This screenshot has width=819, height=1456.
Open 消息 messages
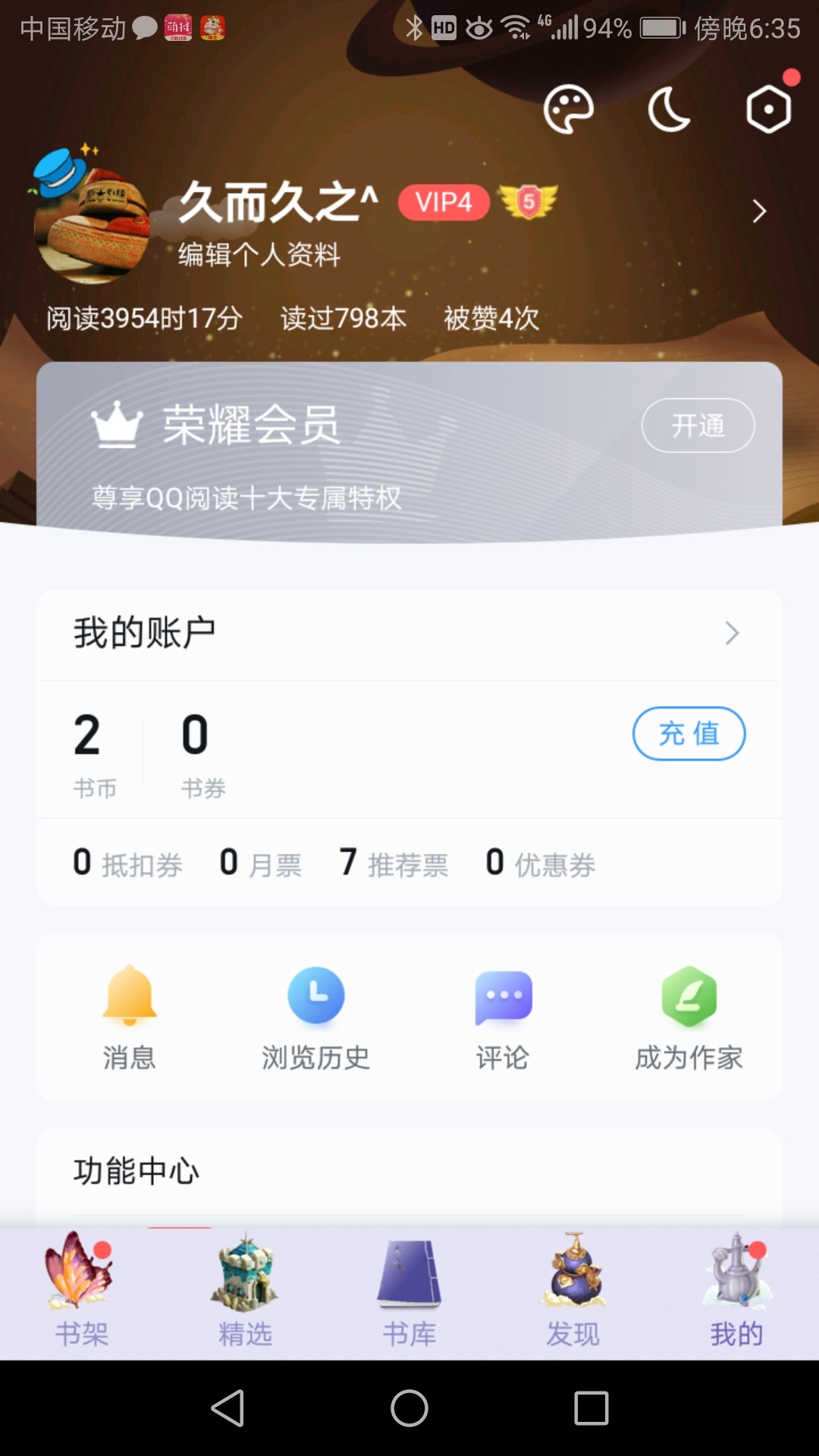(130, 1017)
